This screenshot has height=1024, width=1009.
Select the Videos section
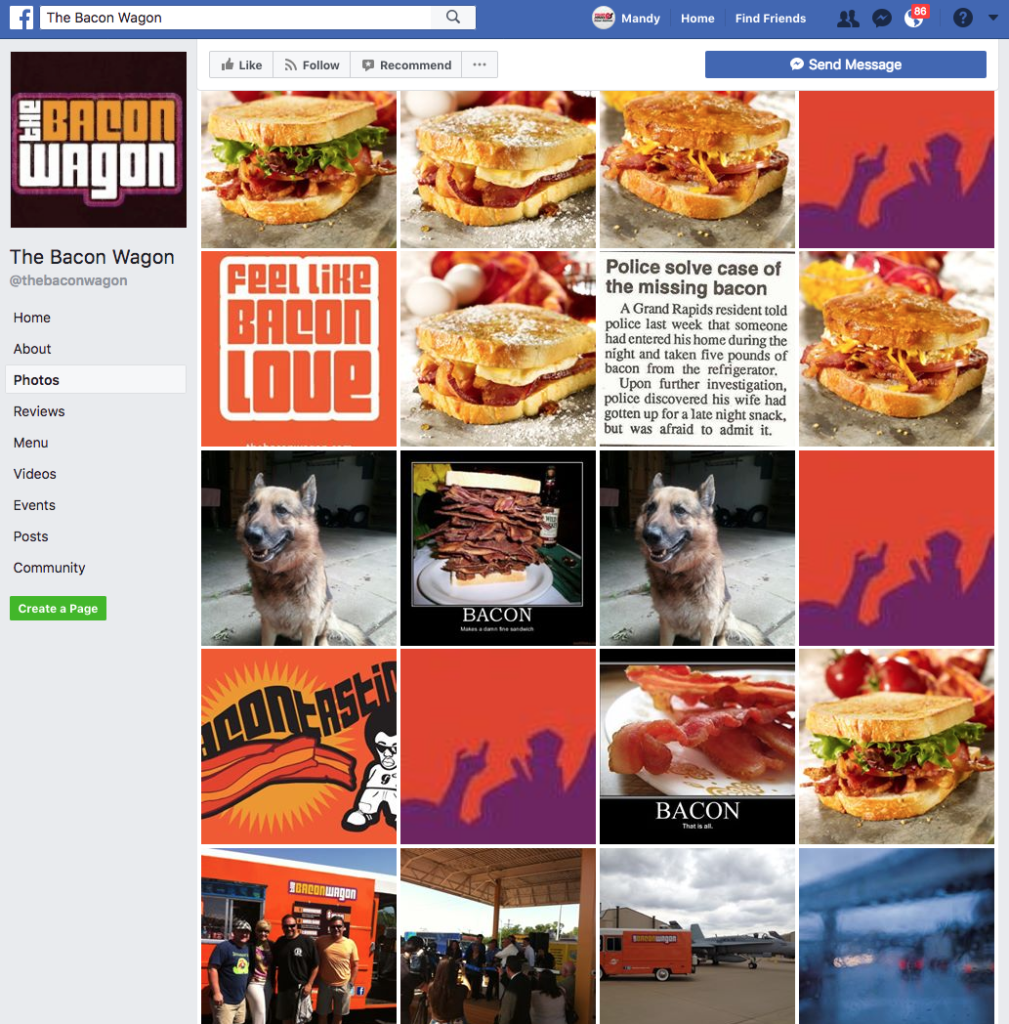click(35, 474)
